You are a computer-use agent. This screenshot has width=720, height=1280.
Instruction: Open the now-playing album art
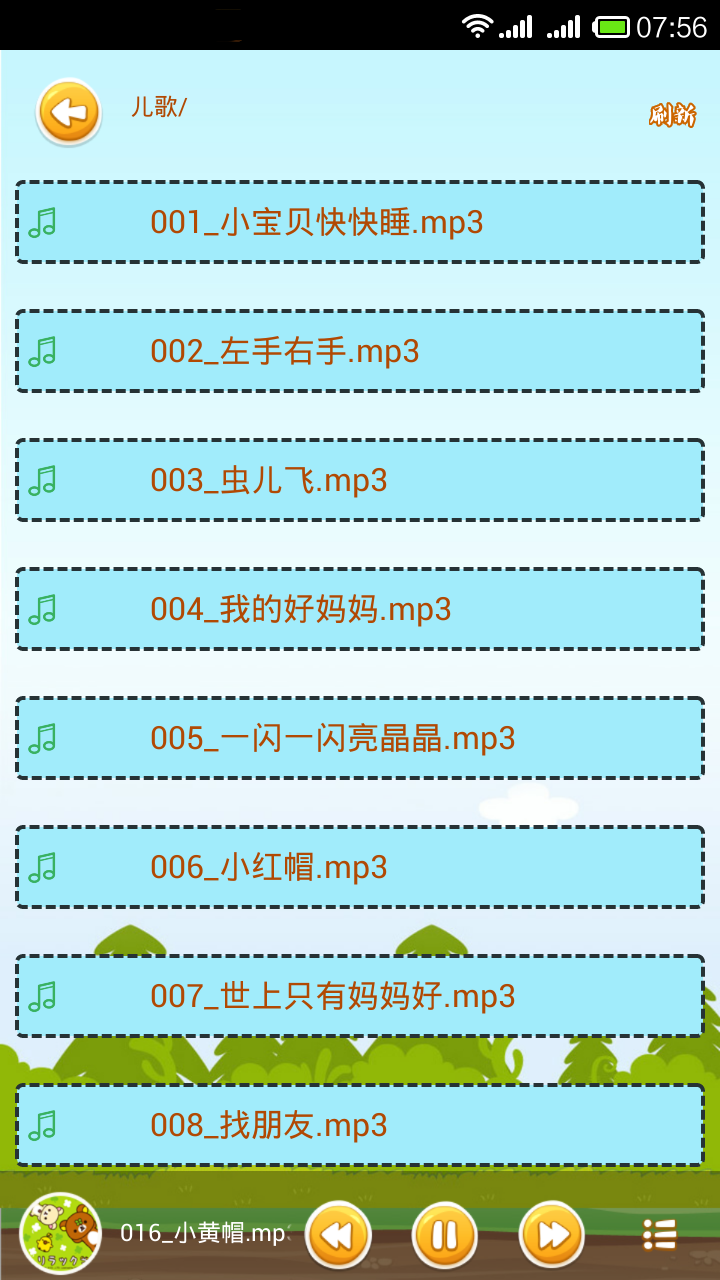point(60,1232)
